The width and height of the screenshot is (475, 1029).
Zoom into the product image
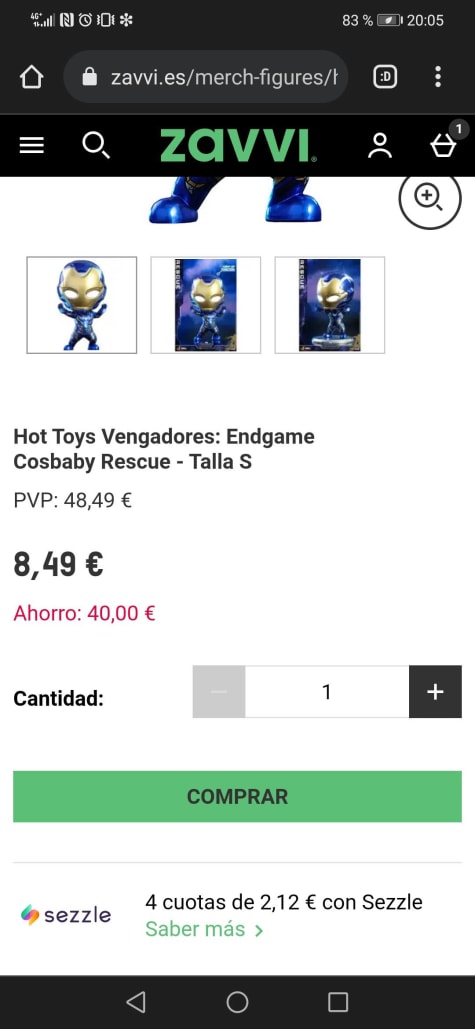[x=430, y=197]
